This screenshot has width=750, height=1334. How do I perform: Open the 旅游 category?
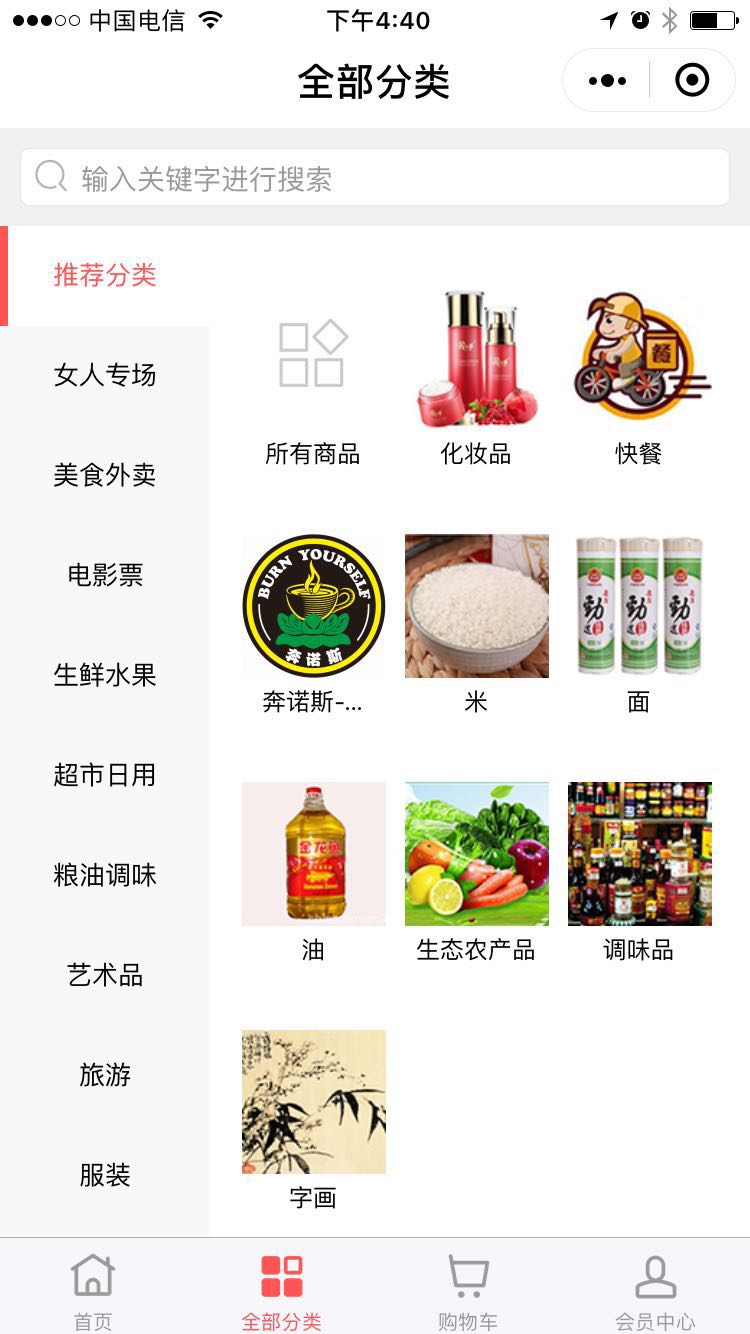pos(105,1075)
